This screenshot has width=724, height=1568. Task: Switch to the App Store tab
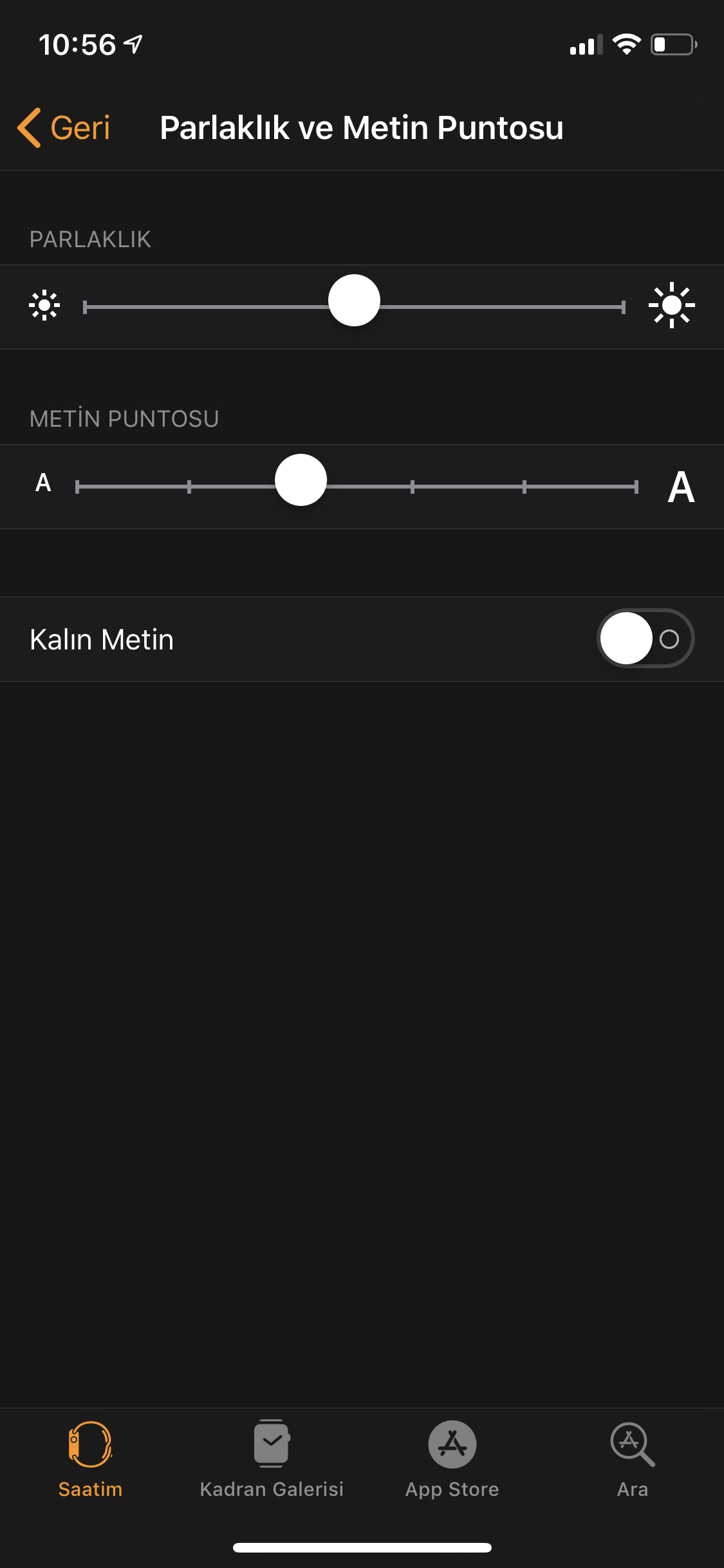452,1459
